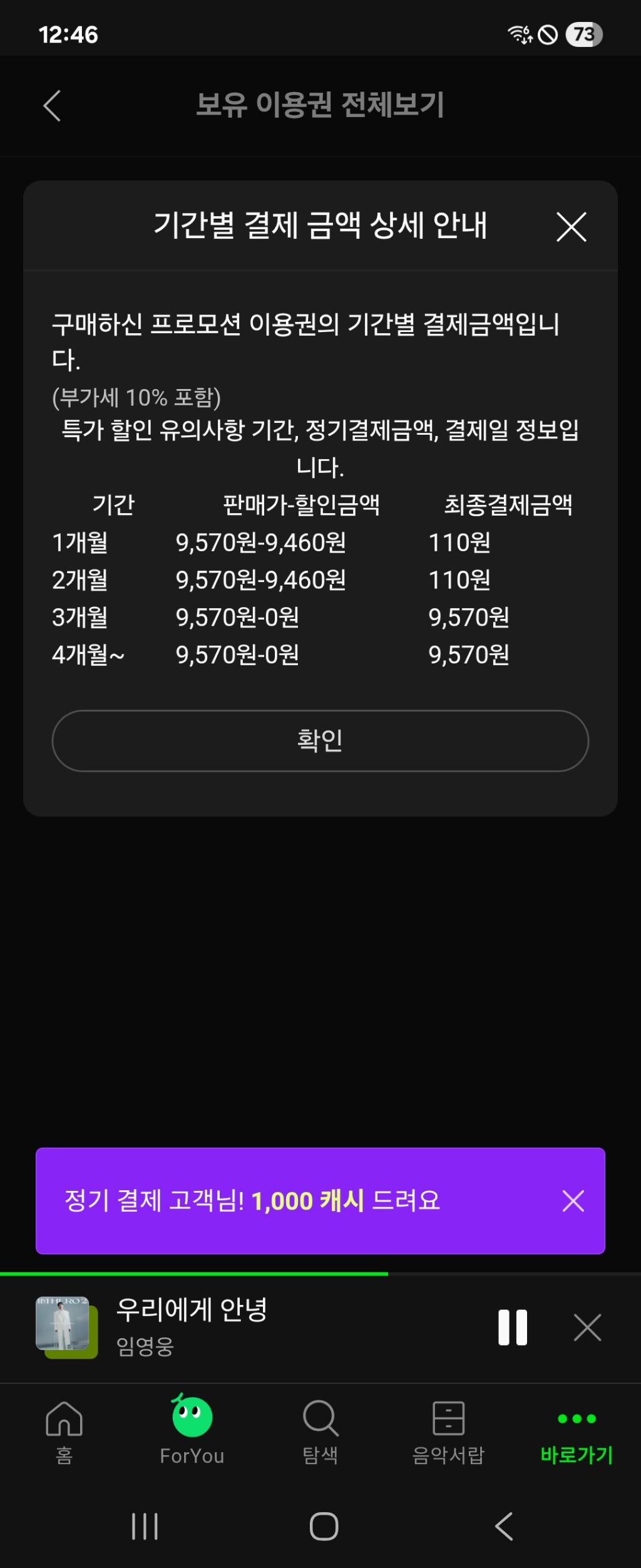The width and height of the screenshot is (641, 1568).
Task: Tap the system back button
Action: (x=504, y=1526)
